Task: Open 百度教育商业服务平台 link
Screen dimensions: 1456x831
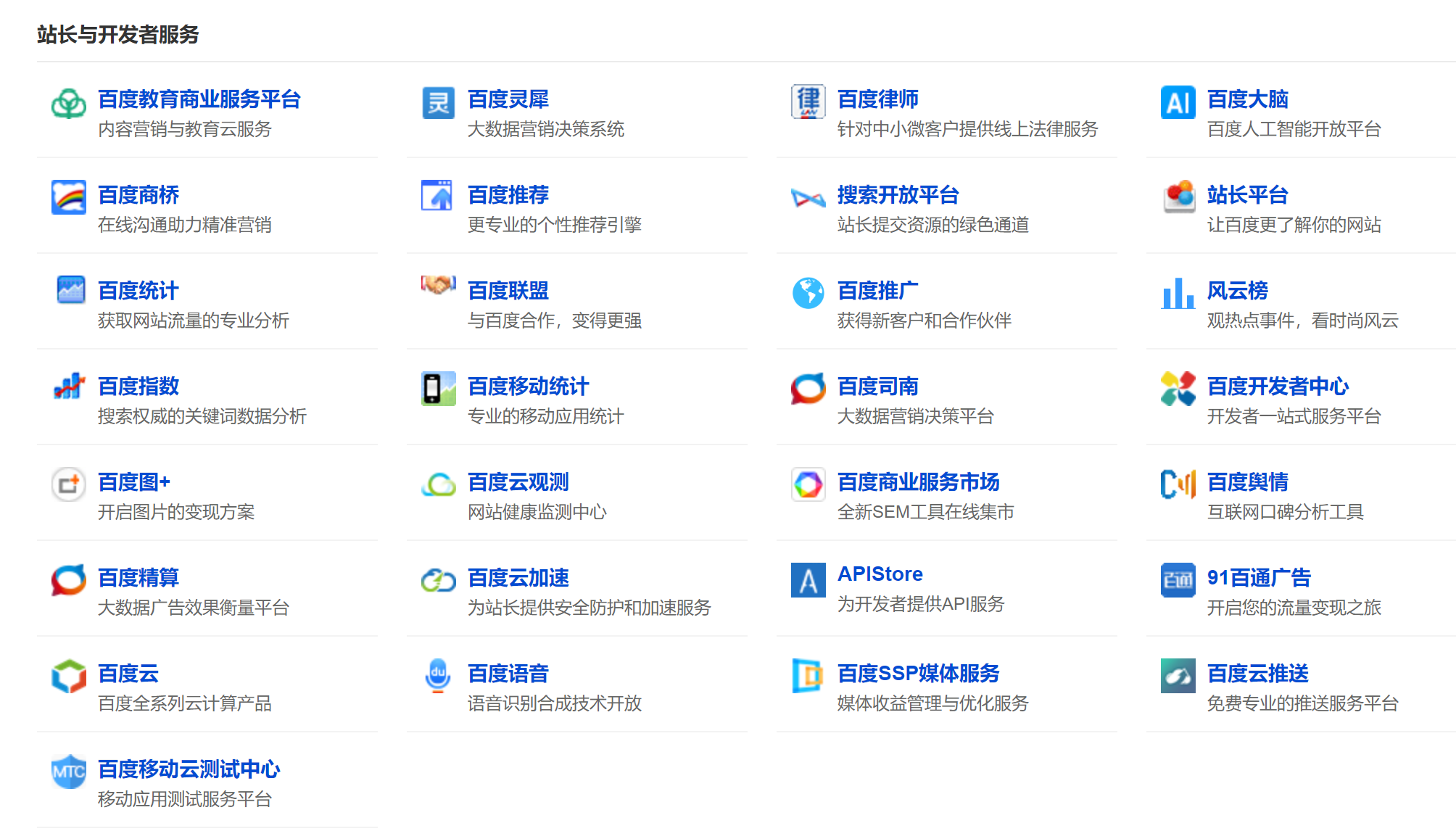Action: [x=199, y=99]
